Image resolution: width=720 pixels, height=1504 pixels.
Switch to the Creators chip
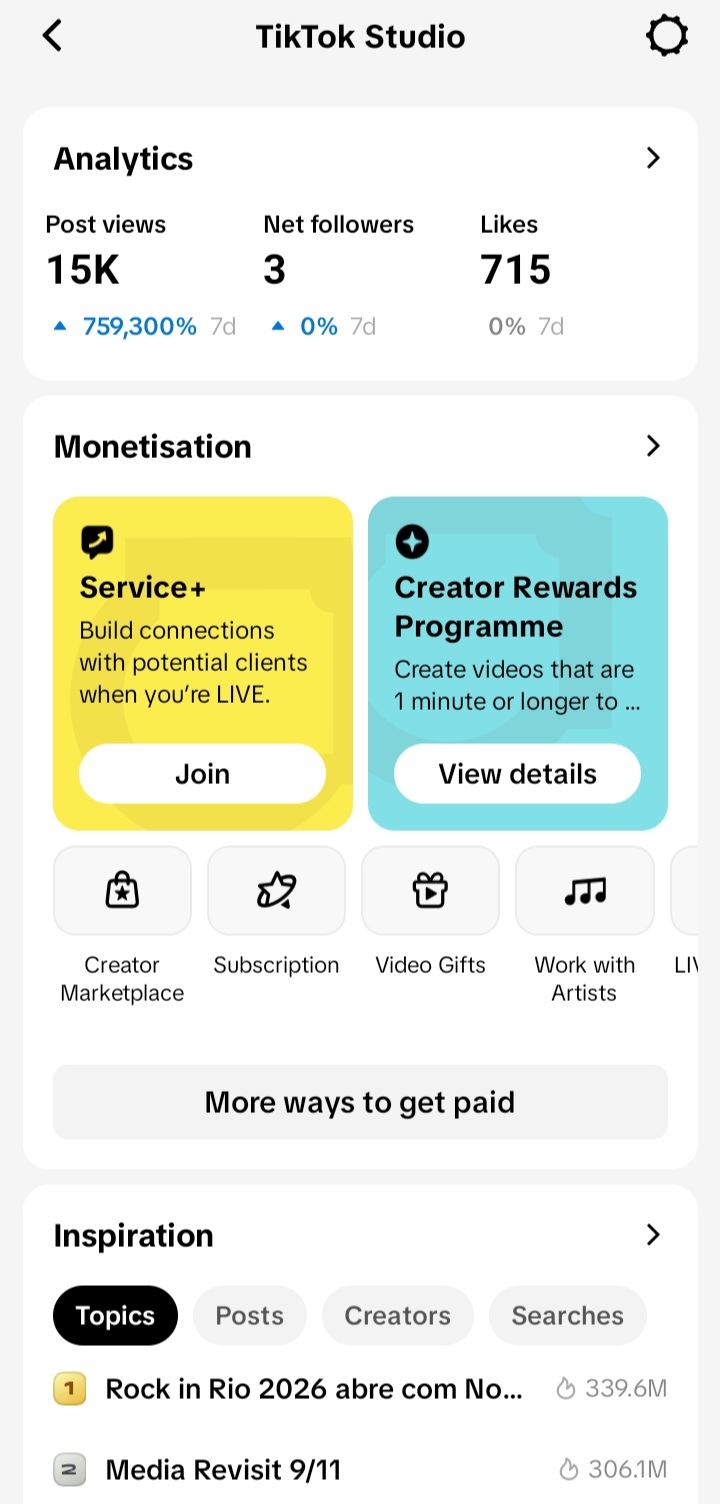398,1316
